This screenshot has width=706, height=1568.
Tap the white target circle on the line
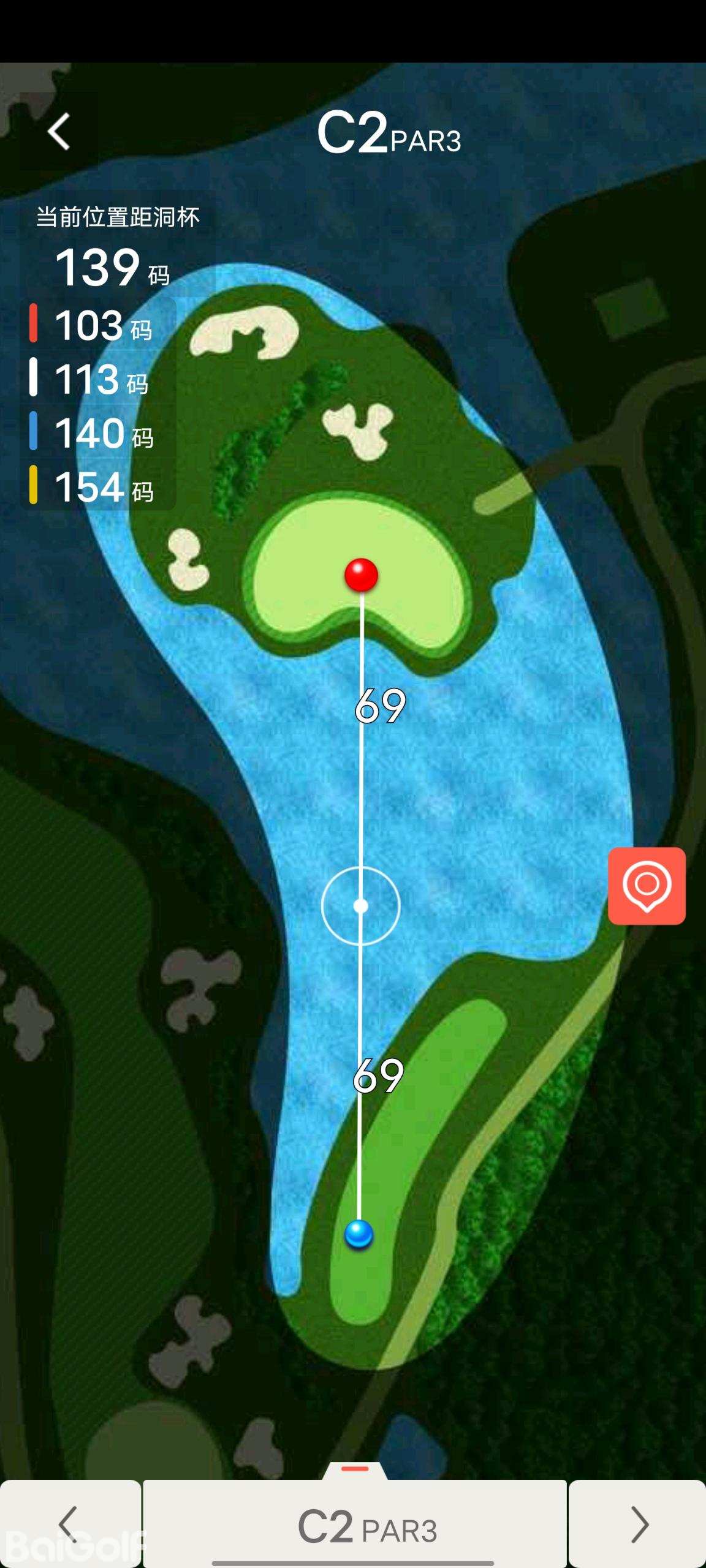click(361, 905)
